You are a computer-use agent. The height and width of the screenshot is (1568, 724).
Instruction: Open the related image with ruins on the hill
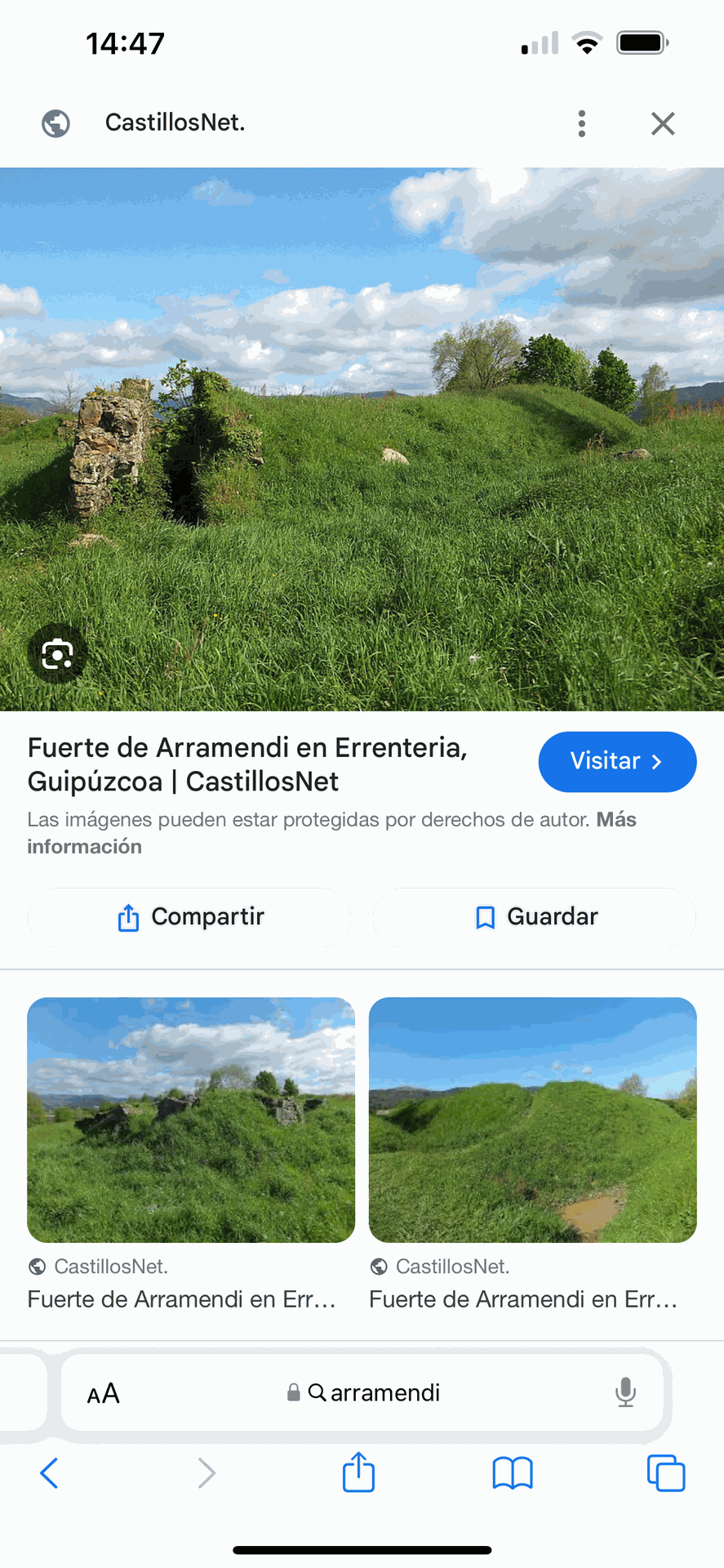191,1120
